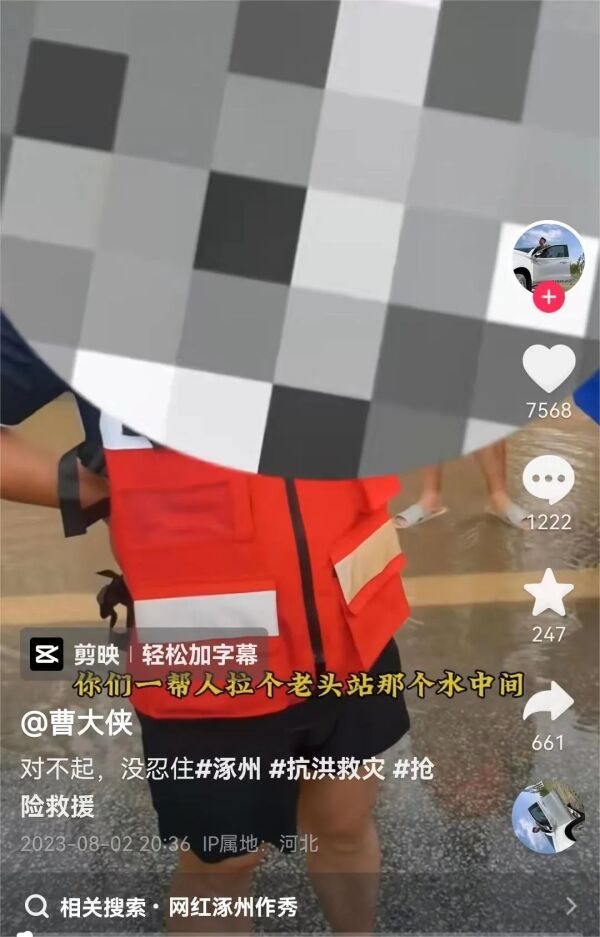
Task: Open the comments section
Action: click(549, 481)
